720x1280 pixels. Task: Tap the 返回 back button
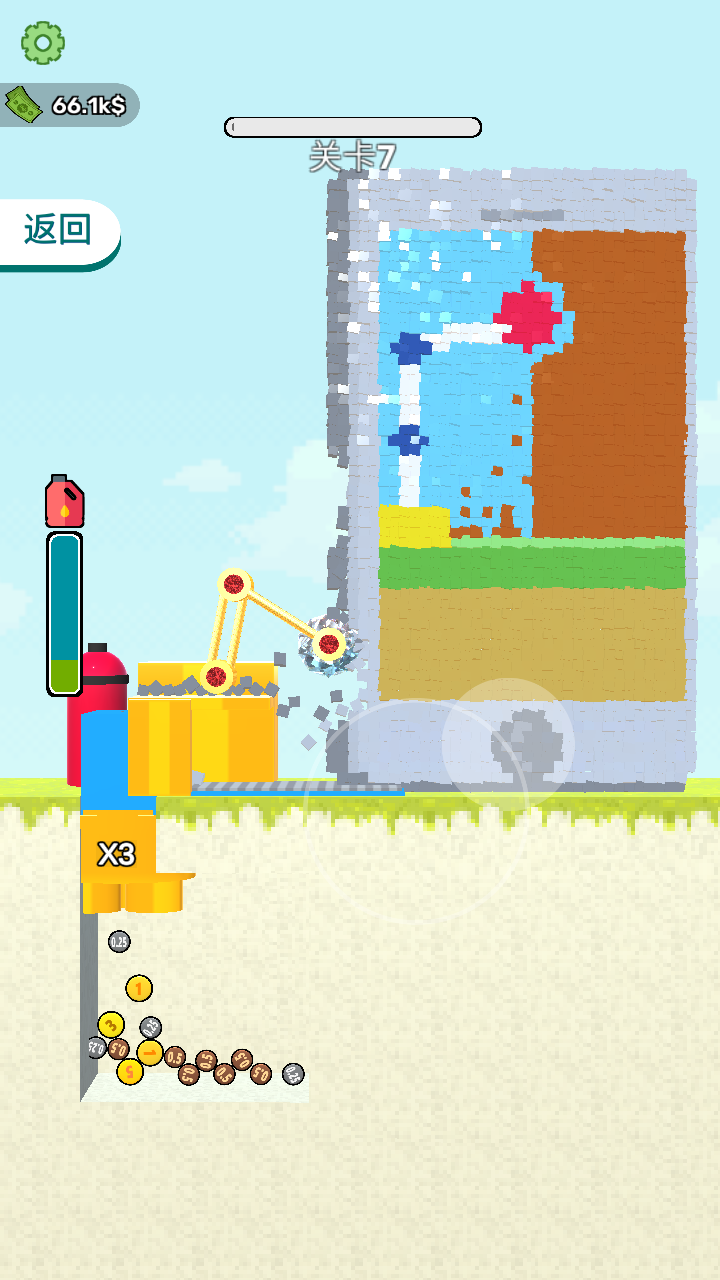pos(58,231)
